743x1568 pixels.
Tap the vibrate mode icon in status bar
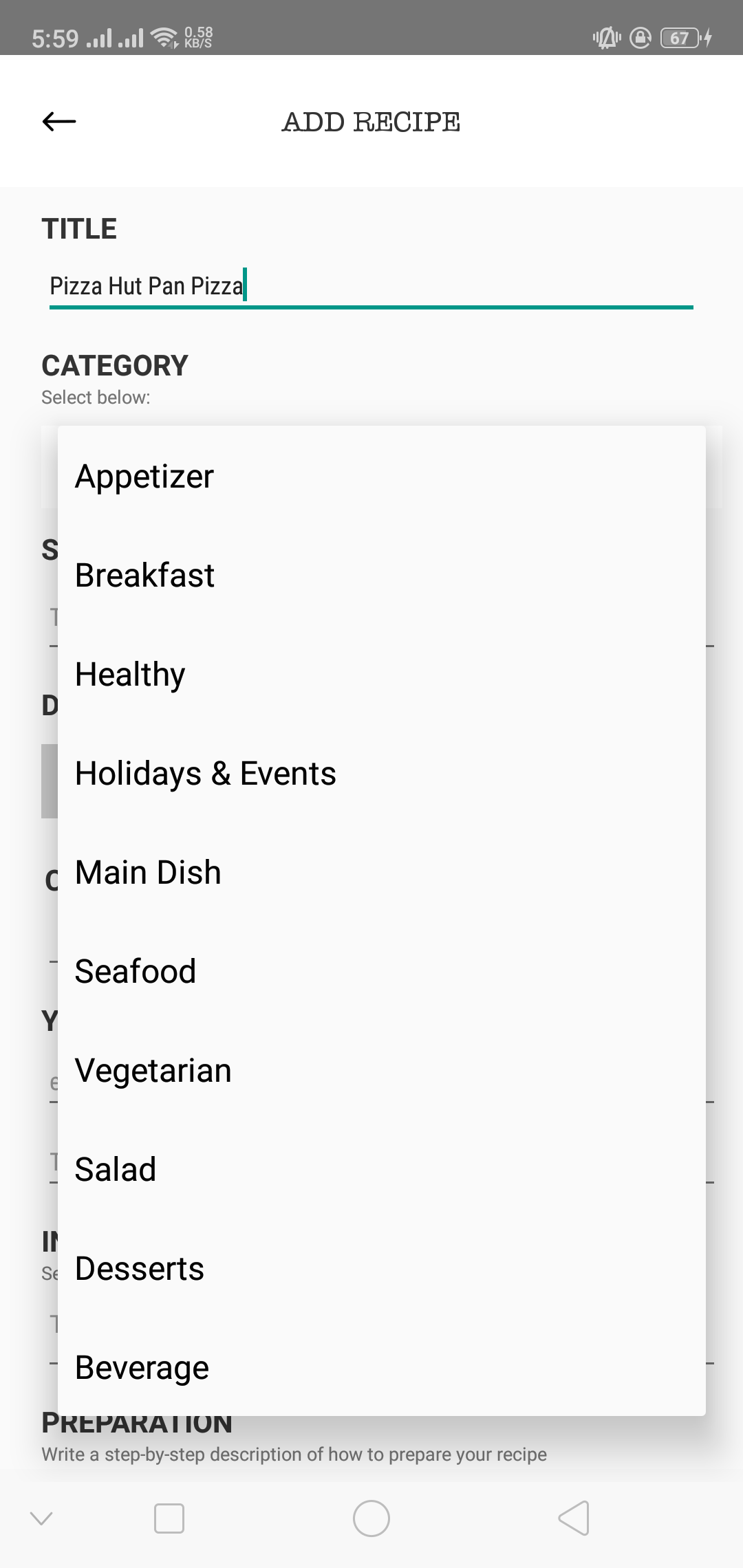[605, 39]
